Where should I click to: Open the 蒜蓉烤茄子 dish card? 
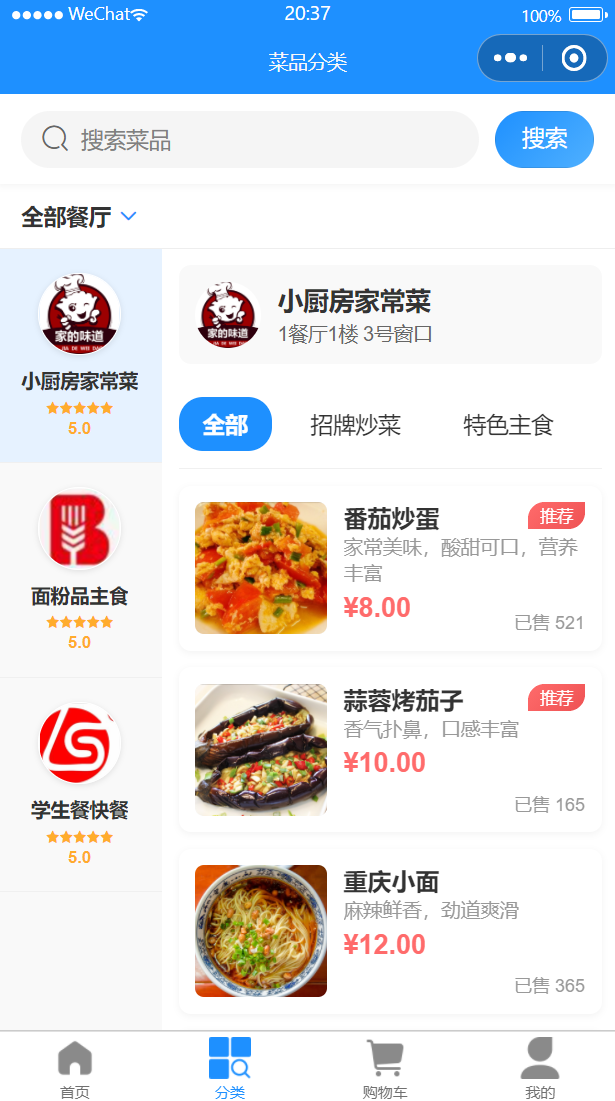pyautogui.click(x=390, y=750)
